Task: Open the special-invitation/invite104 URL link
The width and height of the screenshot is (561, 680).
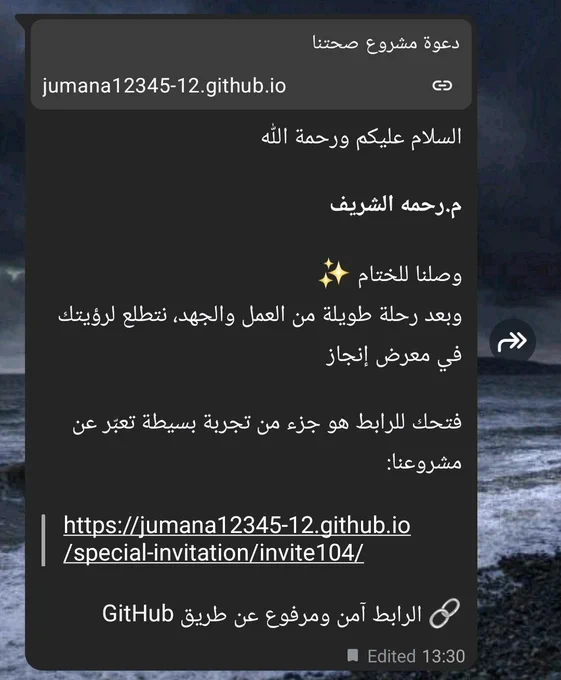Action: point(237,539)
